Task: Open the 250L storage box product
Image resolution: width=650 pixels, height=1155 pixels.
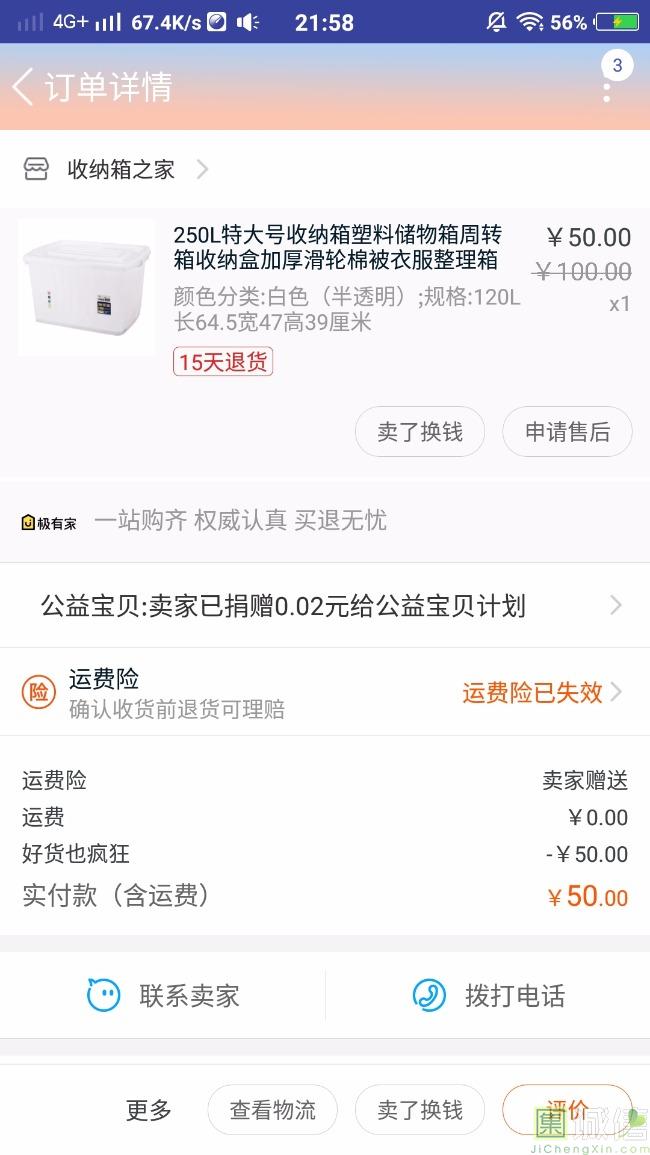Action: tap(336, 248)
